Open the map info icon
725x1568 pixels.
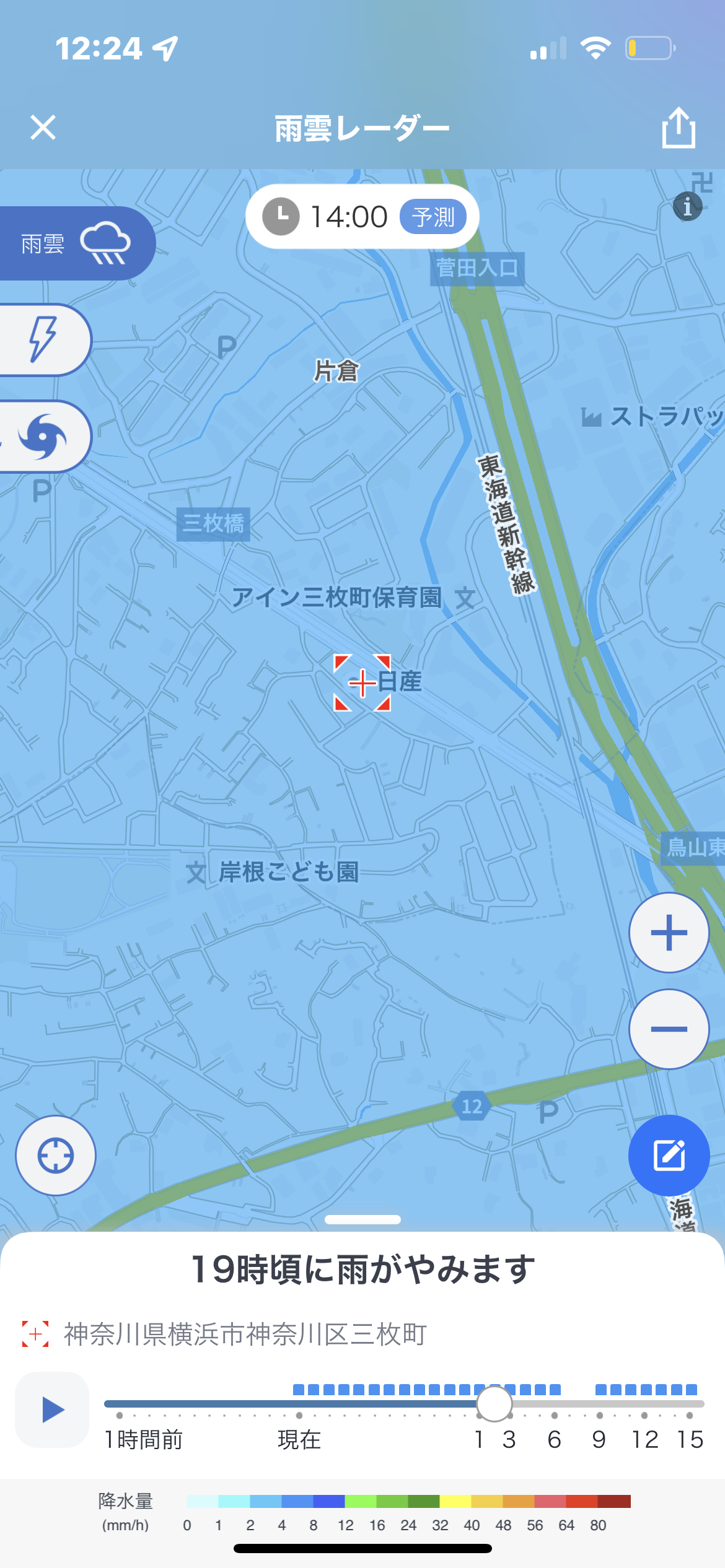[x=687, y=206]
